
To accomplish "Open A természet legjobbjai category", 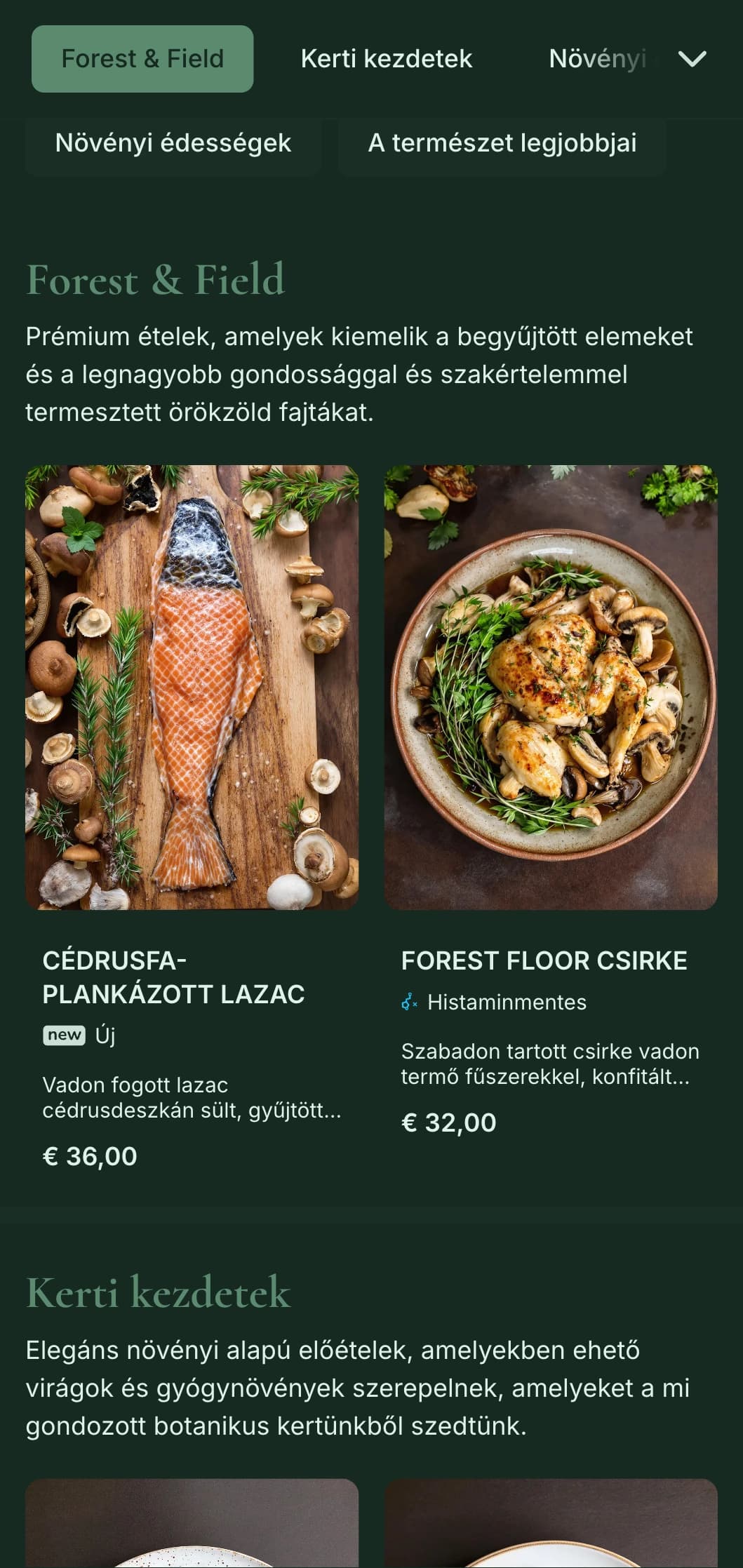I will tap(502, 143).
